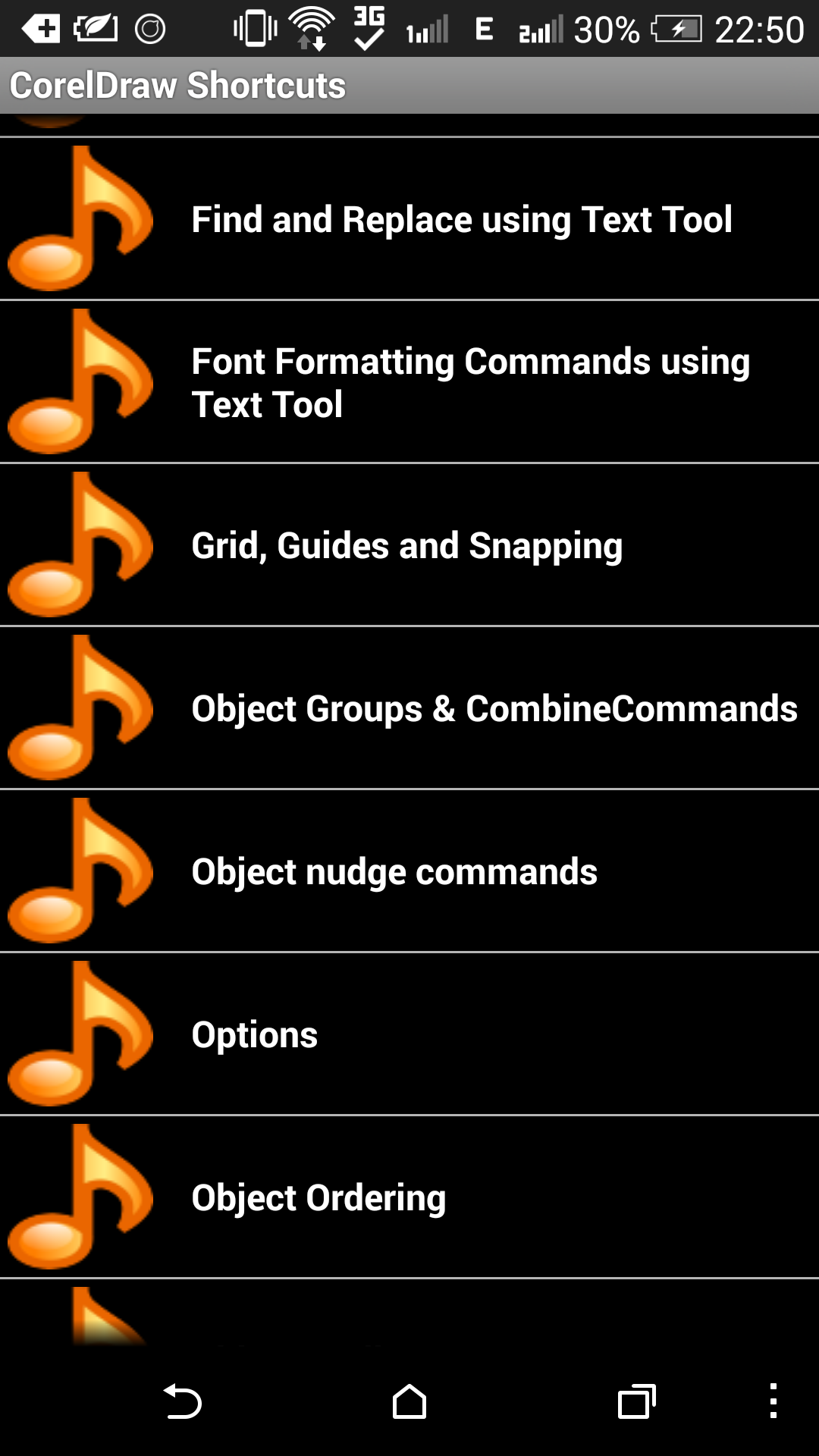Click the note icon beside Font Formatting Commands
The height and width of the screenshot is (1456, 819).
(x=80, y=381)
